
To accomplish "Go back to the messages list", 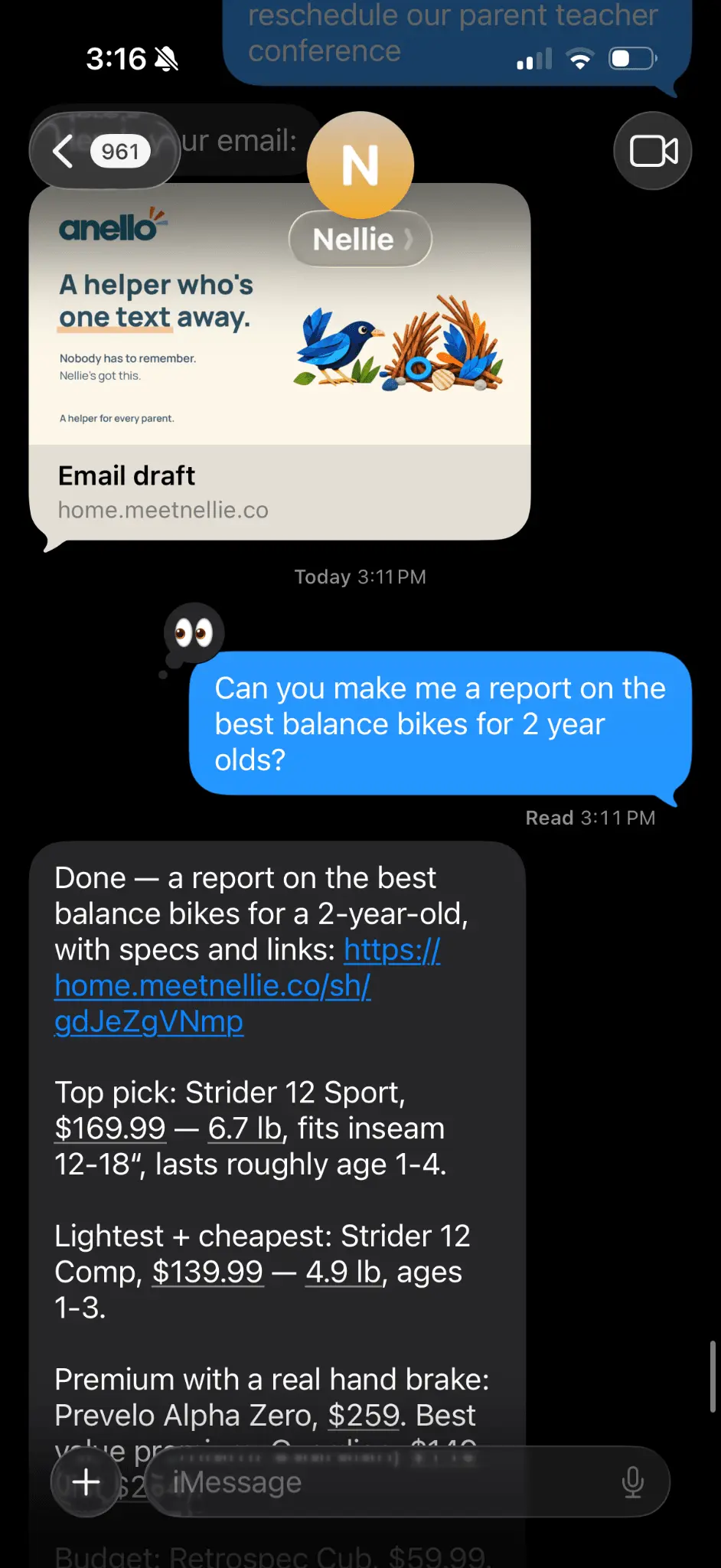I will 104,151.
